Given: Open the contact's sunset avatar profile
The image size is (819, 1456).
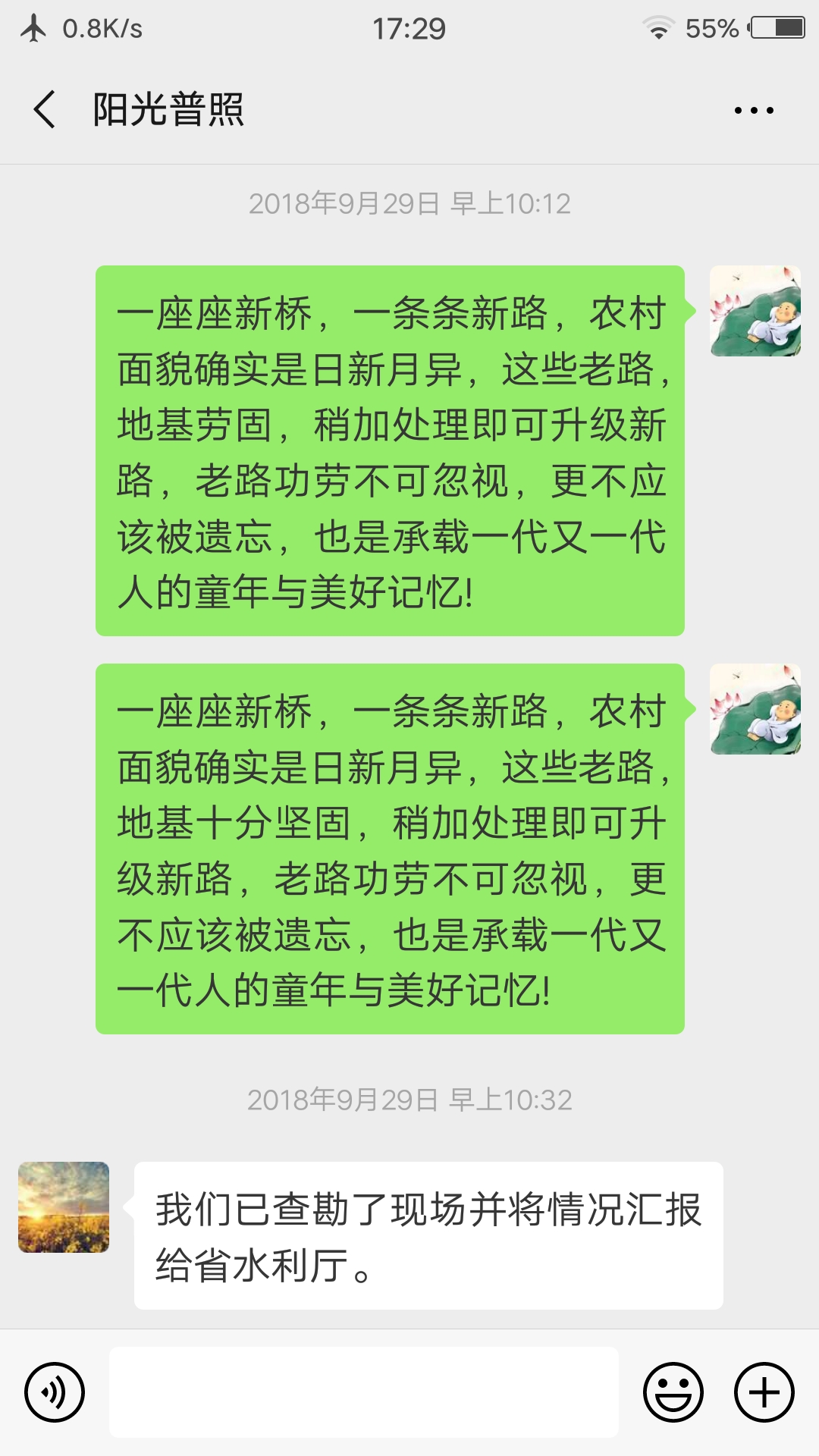Looking at the screenshot, I should 64,1207.
